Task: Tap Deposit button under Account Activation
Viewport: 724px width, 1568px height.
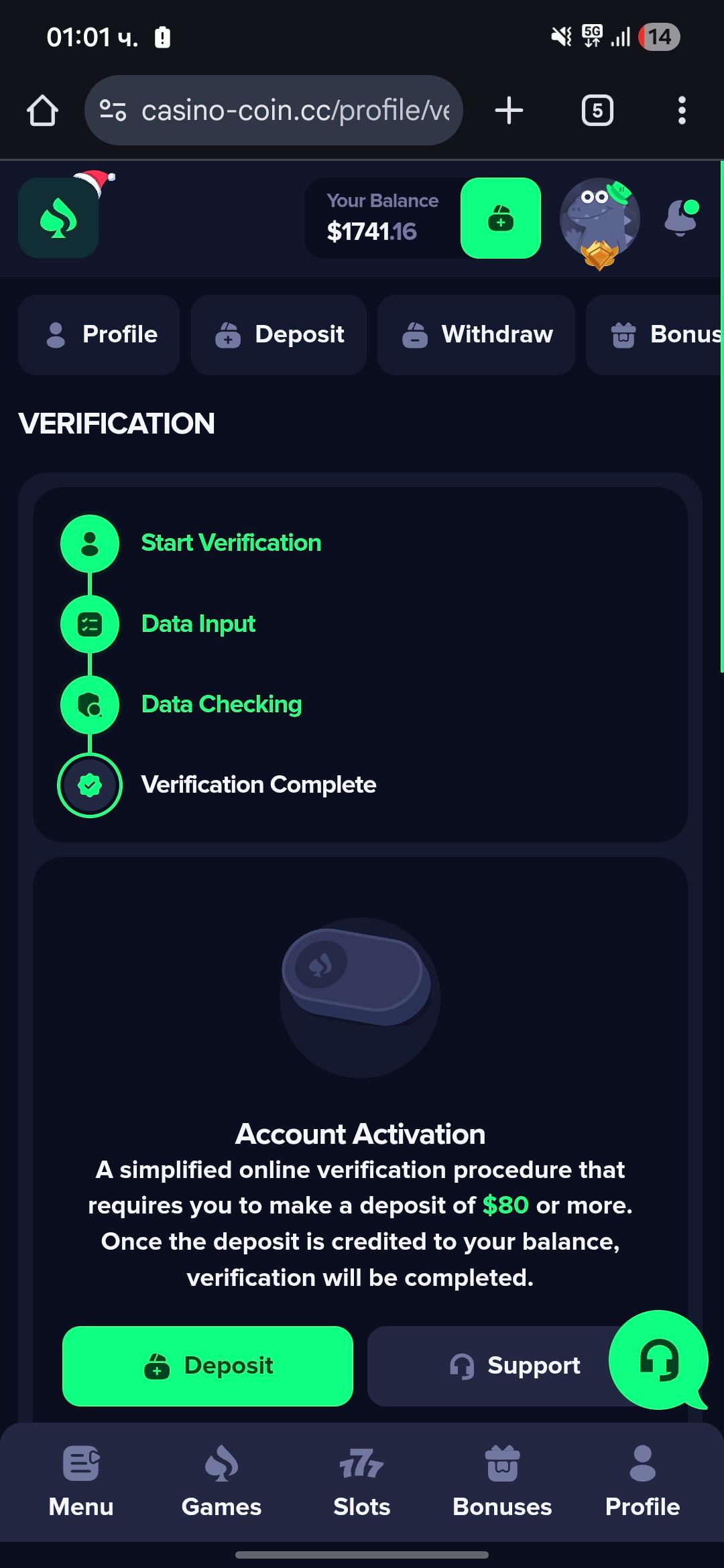Action: click(208, 1366)
